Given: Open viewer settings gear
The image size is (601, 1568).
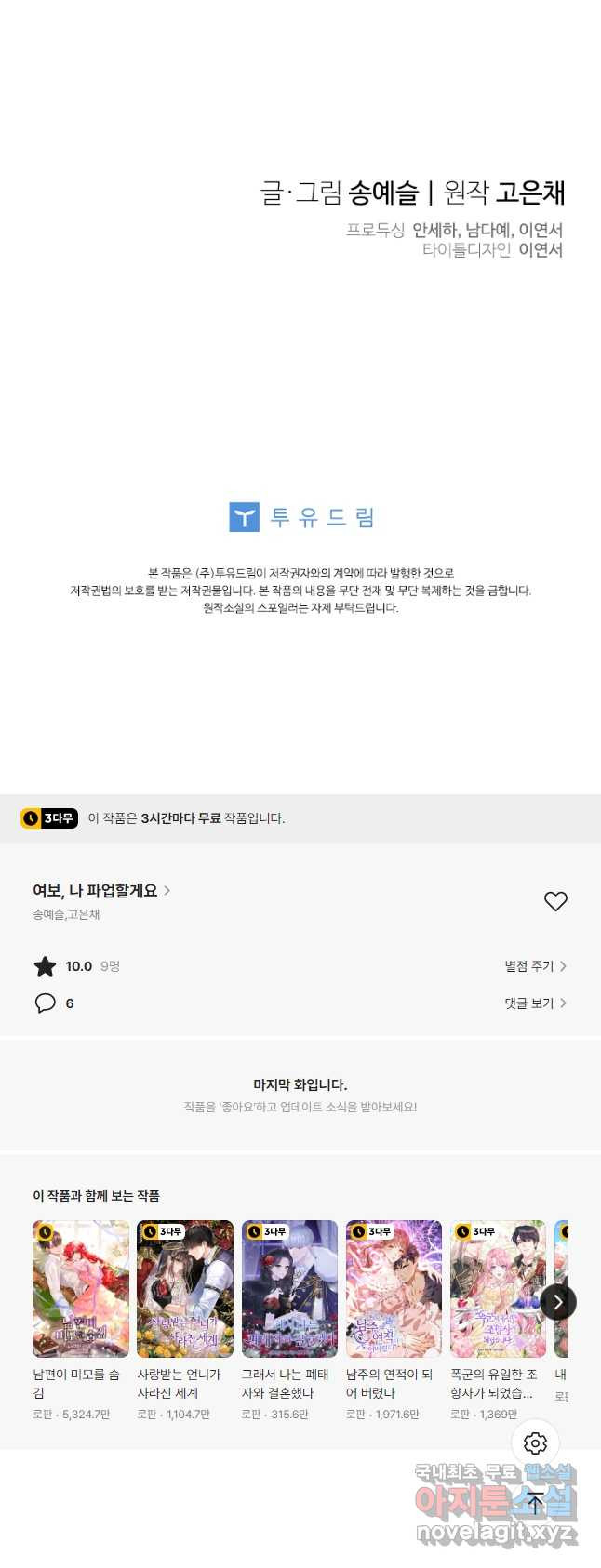Looking at the screenshot, I should tap(535, 1442).
